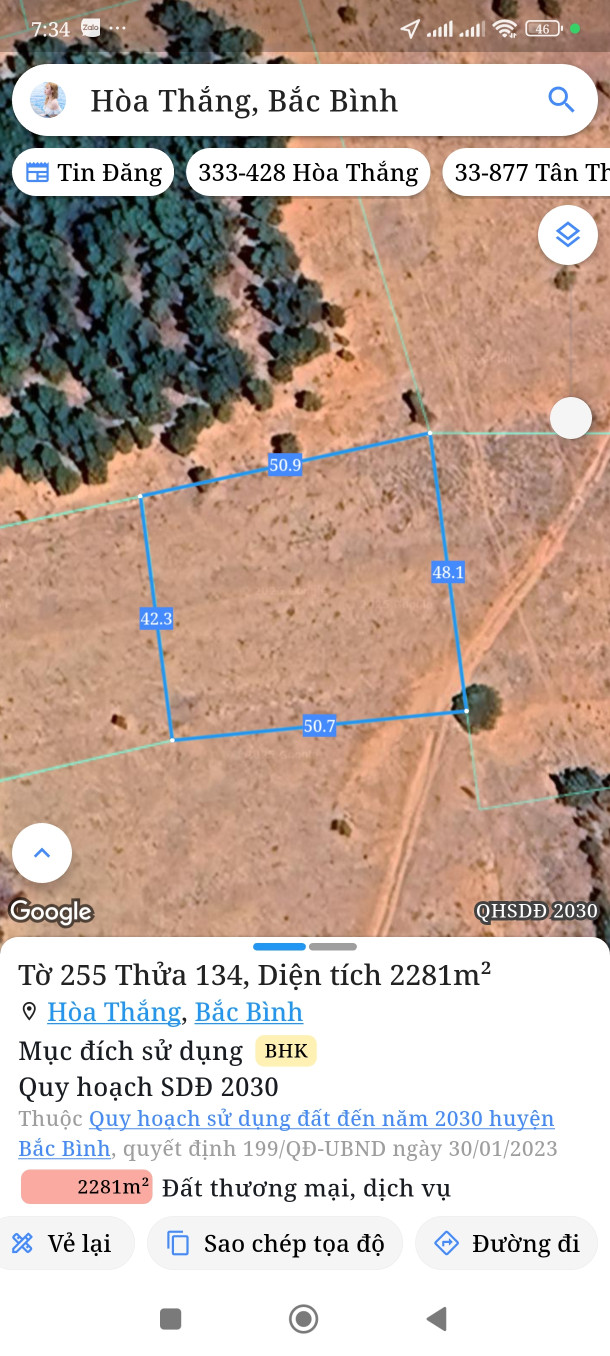
Task: Go back with the system back button
Action: tap(436, 1319)
